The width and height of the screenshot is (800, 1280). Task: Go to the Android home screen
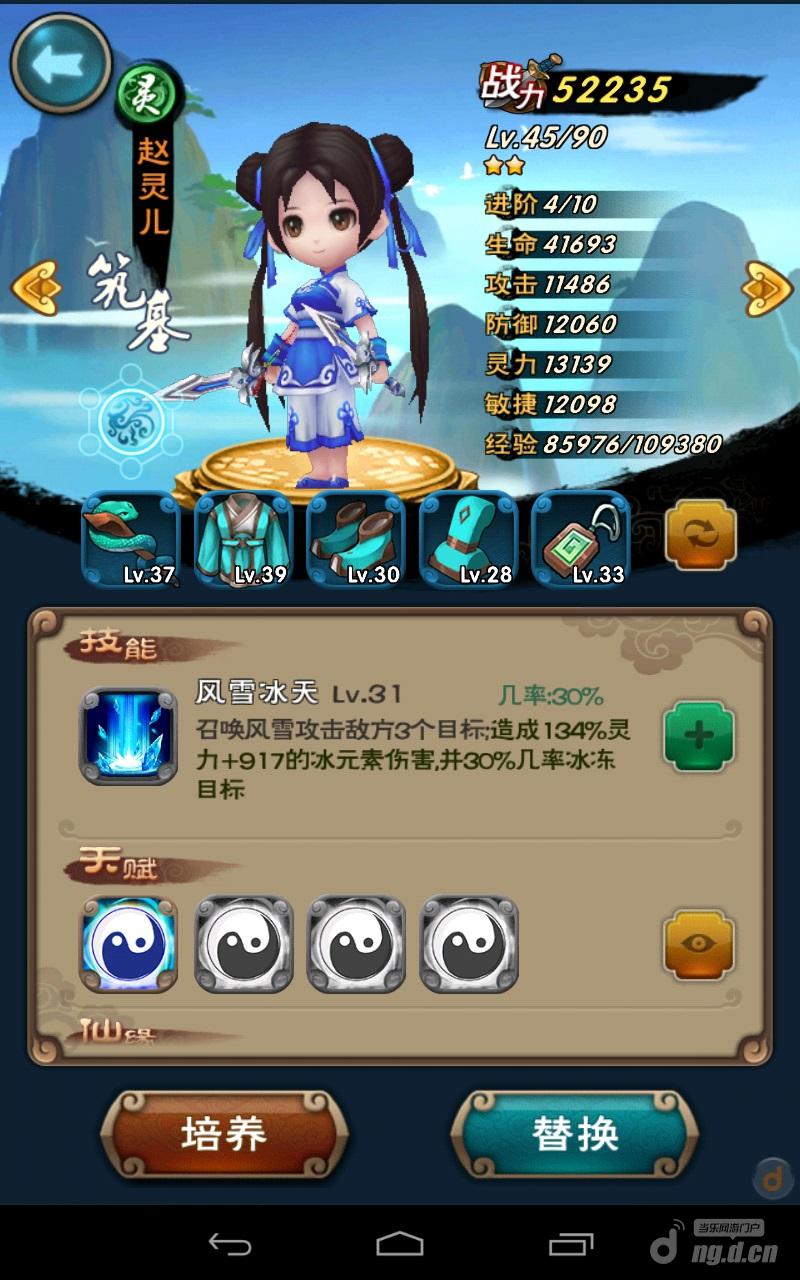[x=400, y=1244]
